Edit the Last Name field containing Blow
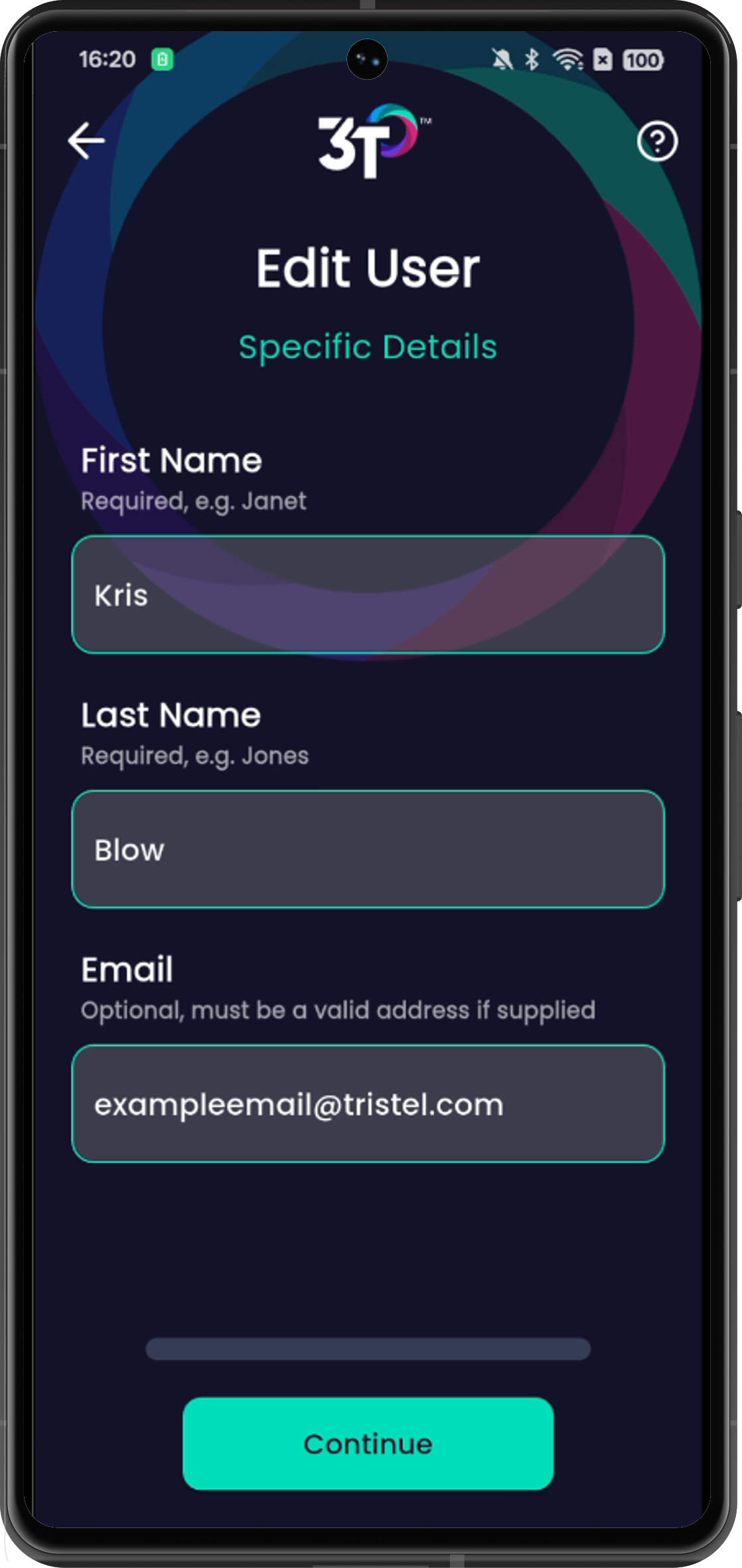 (x=368, y=849)
